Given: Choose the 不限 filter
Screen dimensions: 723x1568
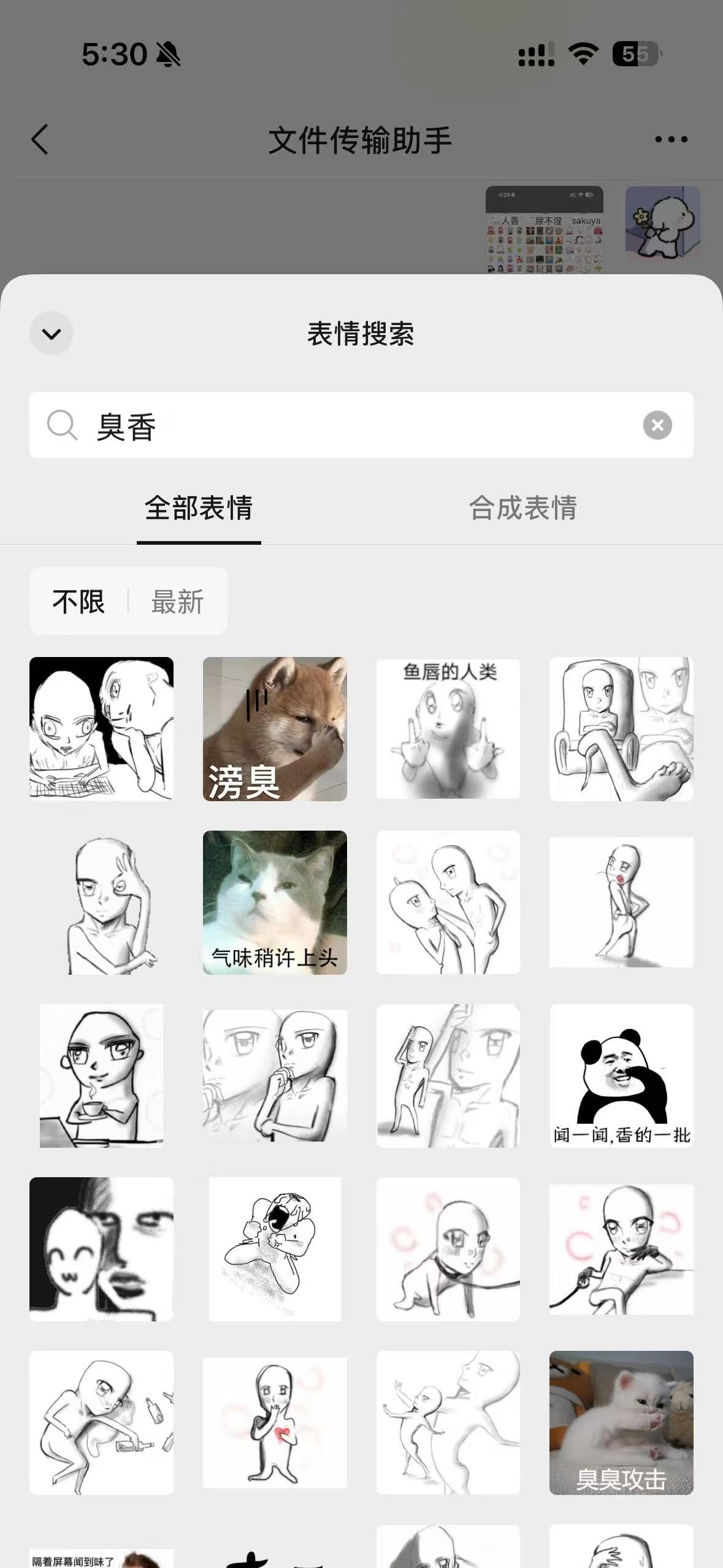Looking at the screenshot, I should [x=78, y=602].
